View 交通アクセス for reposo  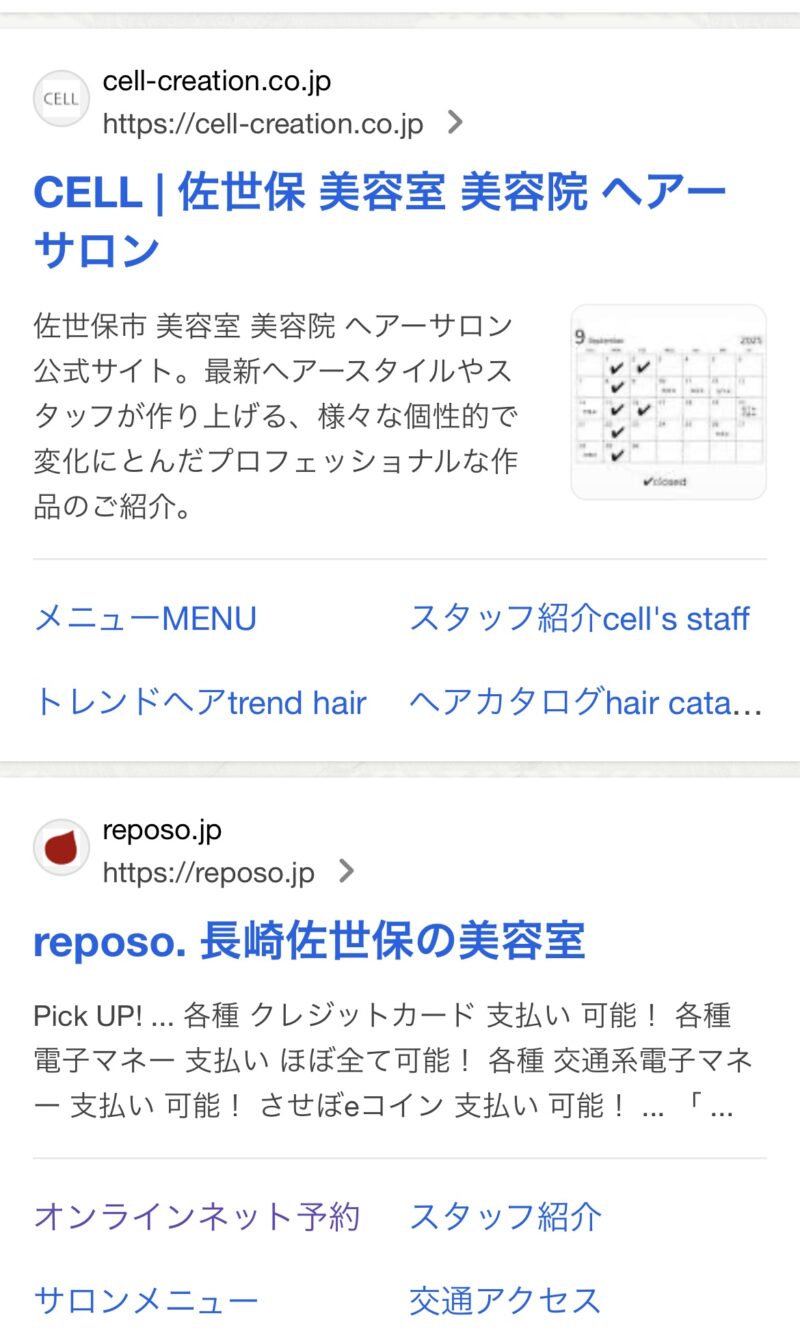click(506, 1301)
